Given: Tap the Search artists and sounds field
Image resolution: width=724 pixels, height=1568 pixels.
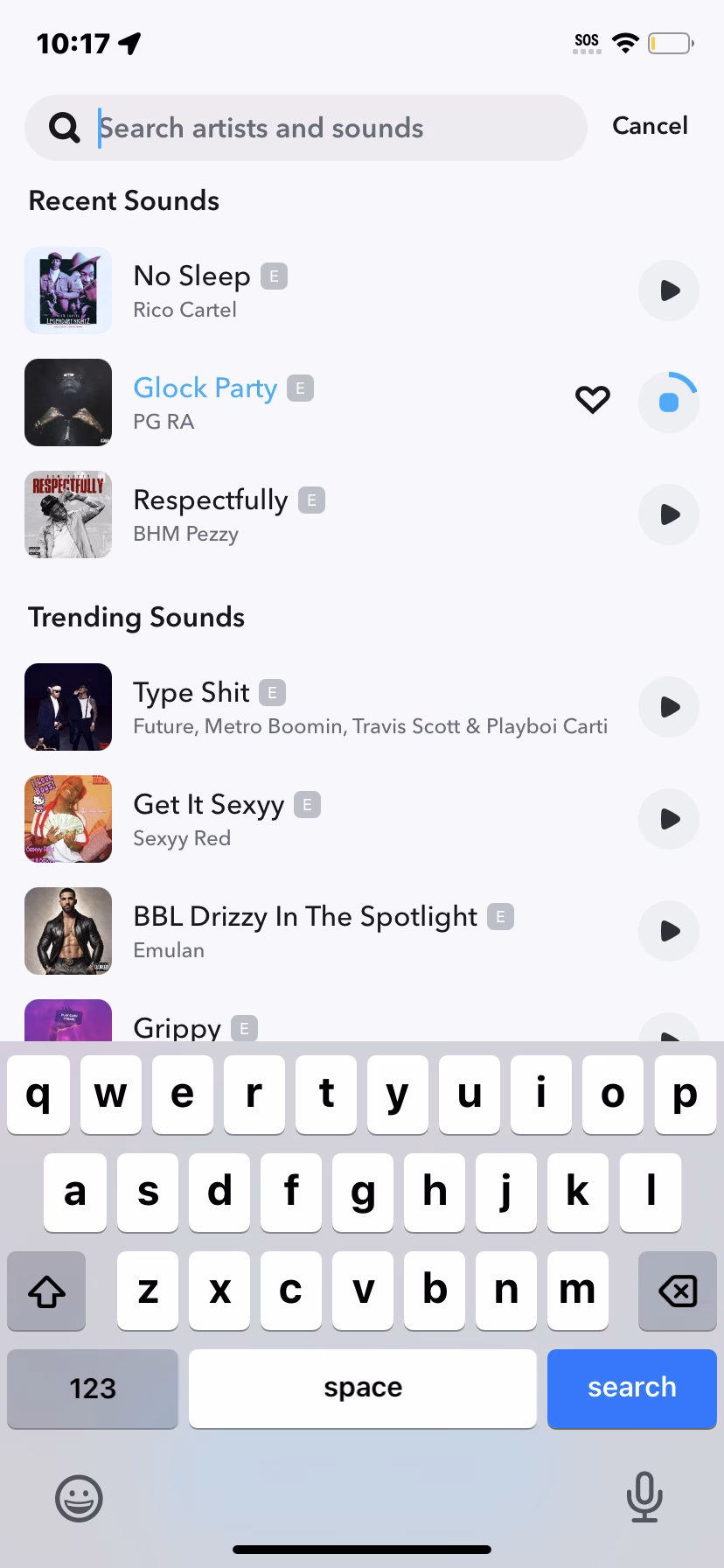Looking at the screenshot, I should click(x=332, y=128).
